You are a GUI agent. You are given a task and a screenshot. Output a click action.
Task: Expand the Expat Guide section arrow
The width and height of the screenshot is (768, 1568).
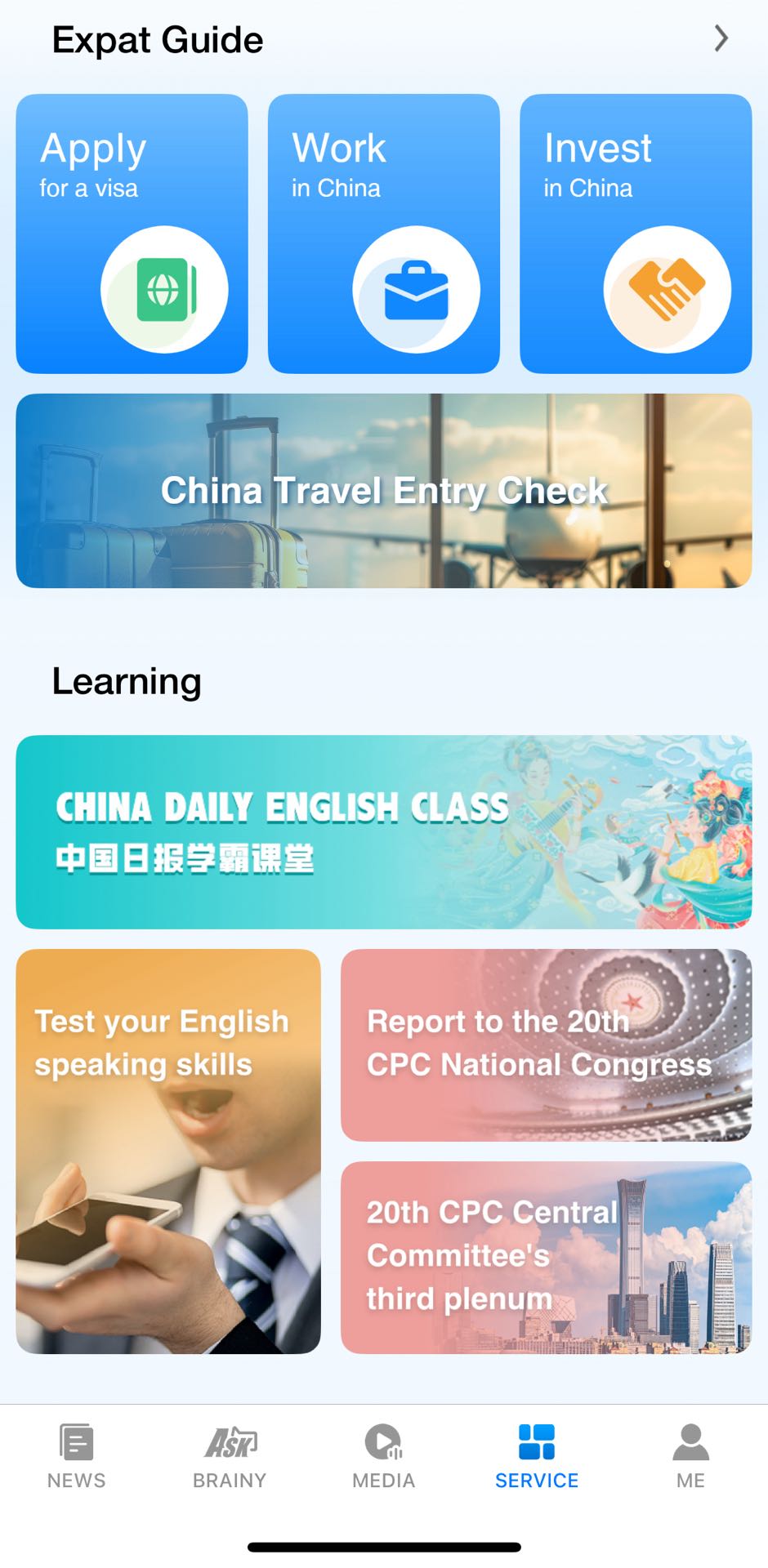pos(720,38)
